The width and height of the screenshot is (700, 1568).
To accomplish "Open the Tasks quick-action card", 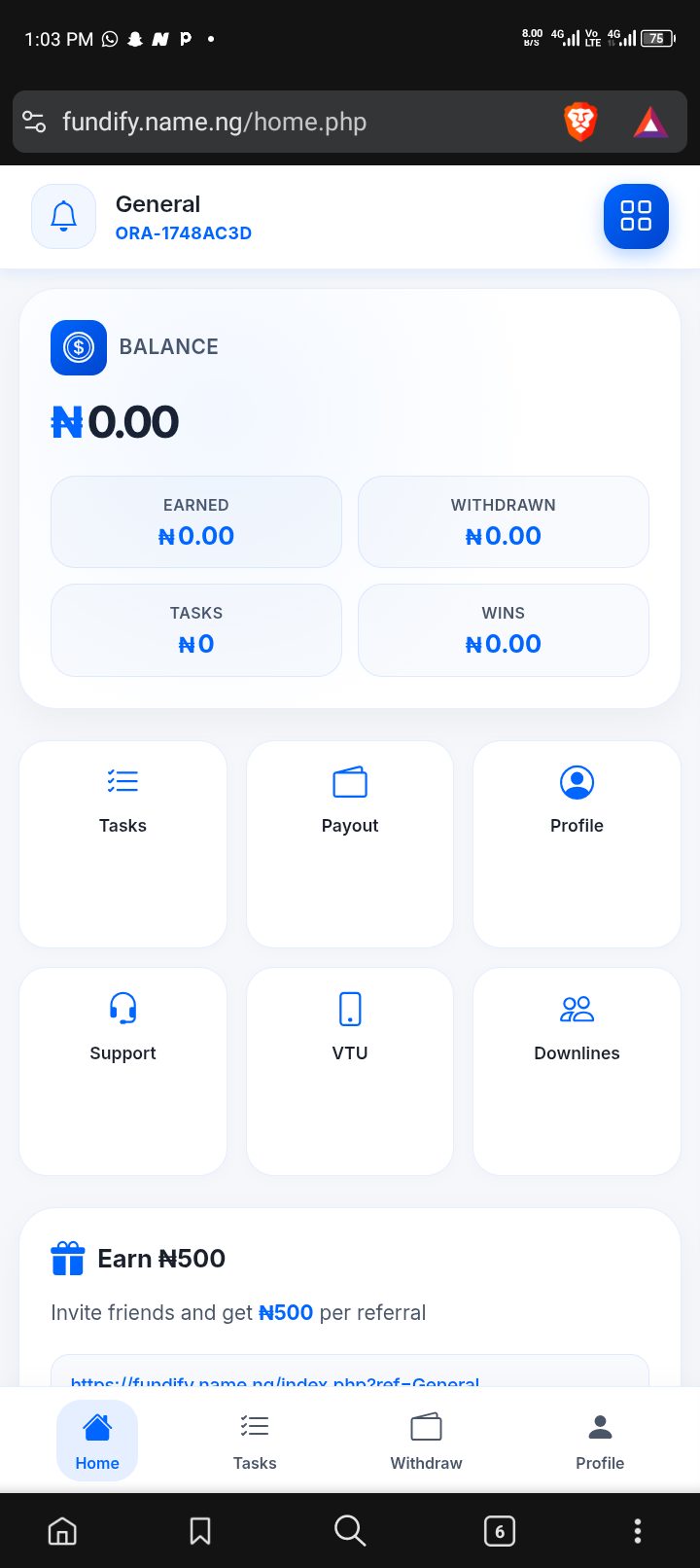I will [x=123, y=843].
